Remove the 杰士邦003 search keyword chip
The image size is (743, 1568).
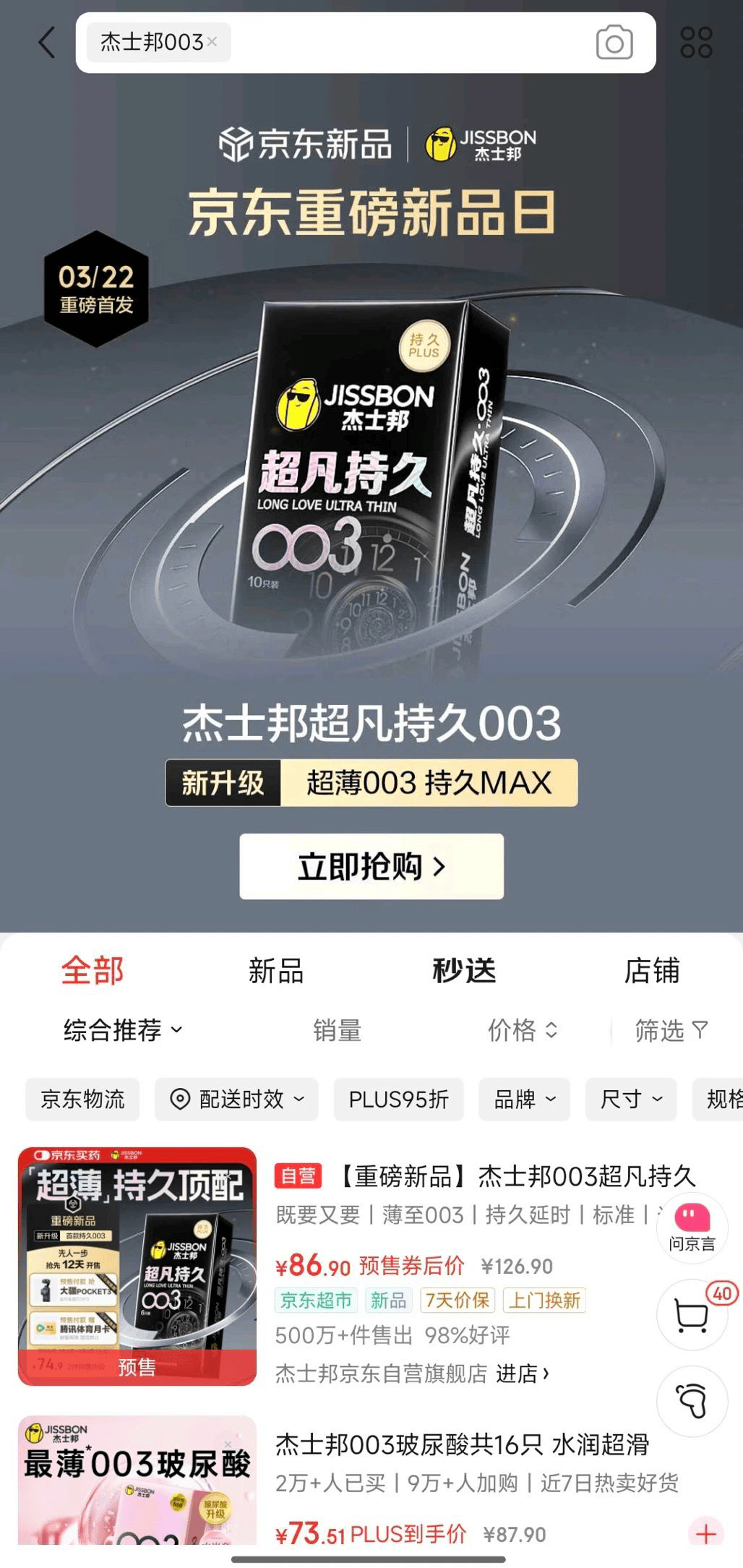212,42
